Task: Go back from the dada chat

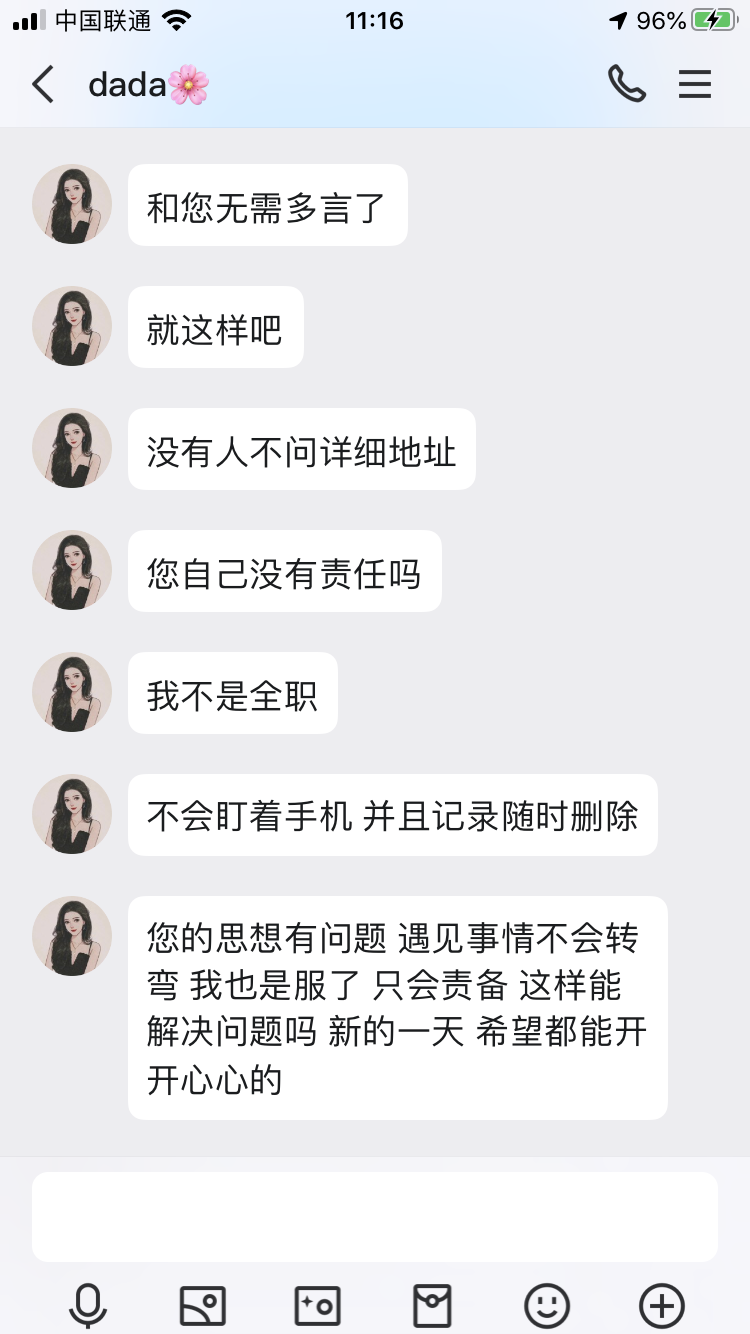Action: (x=42, y=85)
